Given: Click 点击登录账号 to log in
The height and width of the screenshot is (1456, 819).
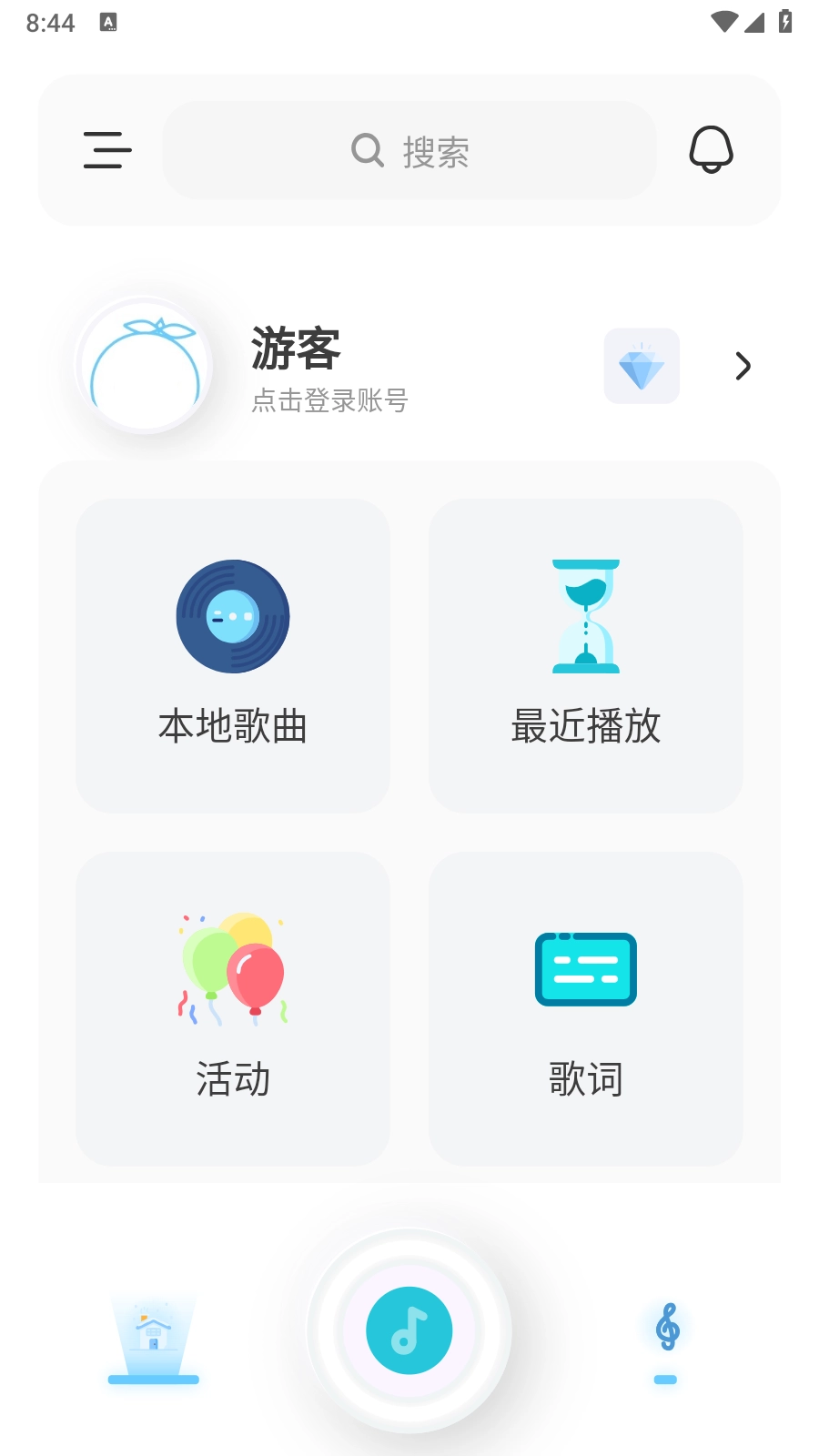Looking at the screenshot, I should [331, 400].
